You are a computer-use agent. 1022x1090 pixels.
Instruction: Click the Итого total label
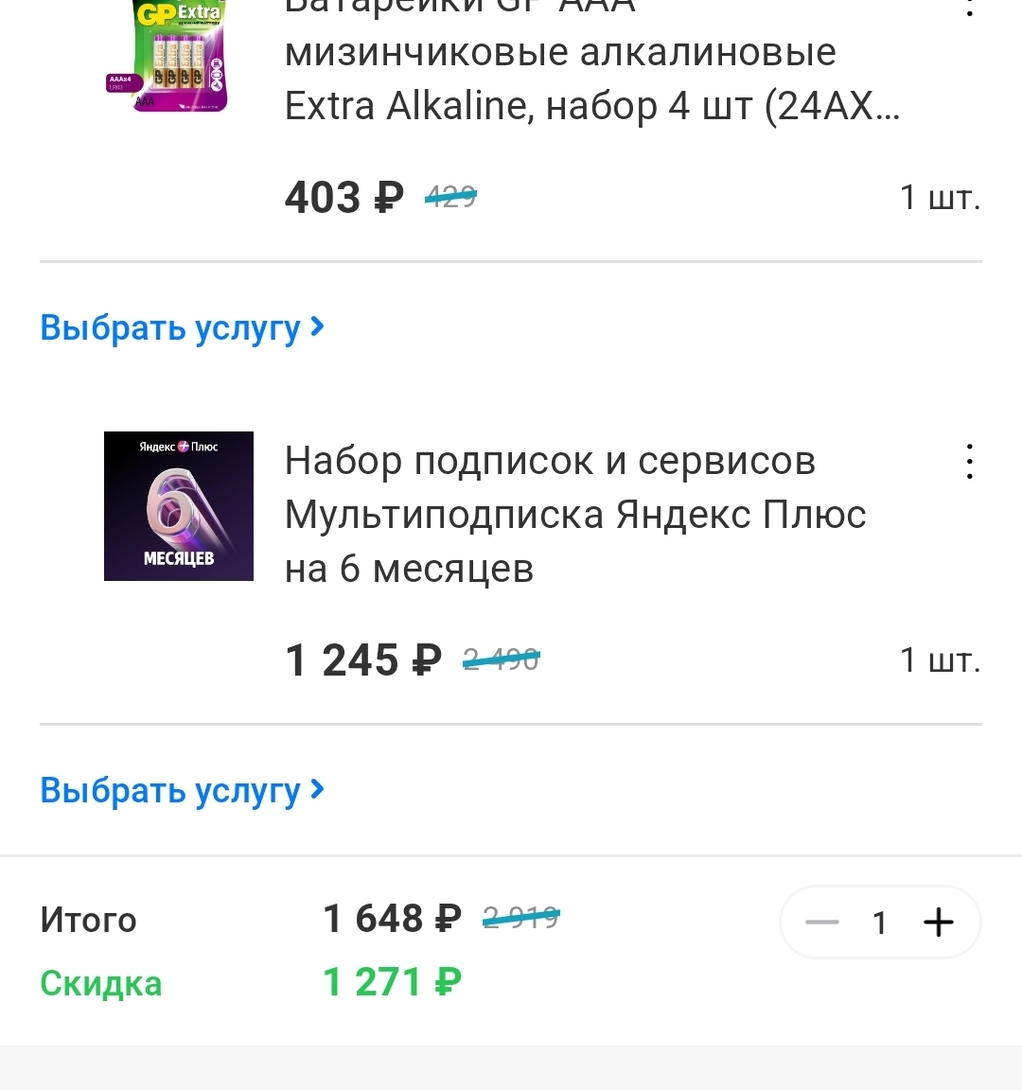(x=87, y=920)
